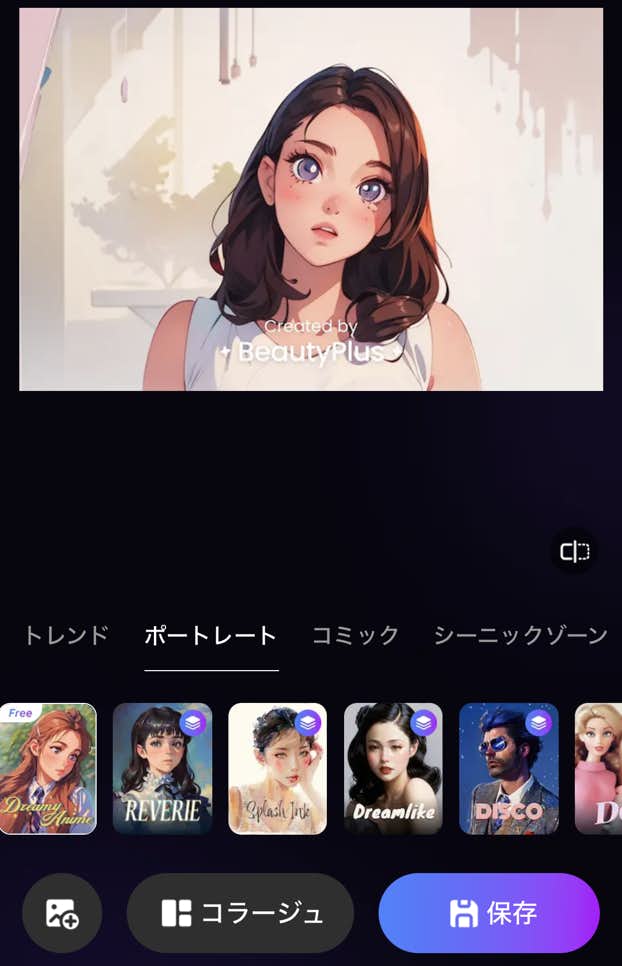The image size is (622, 966).
Task: Apply the Dreamlike style
Action: [x=393, y=768]
